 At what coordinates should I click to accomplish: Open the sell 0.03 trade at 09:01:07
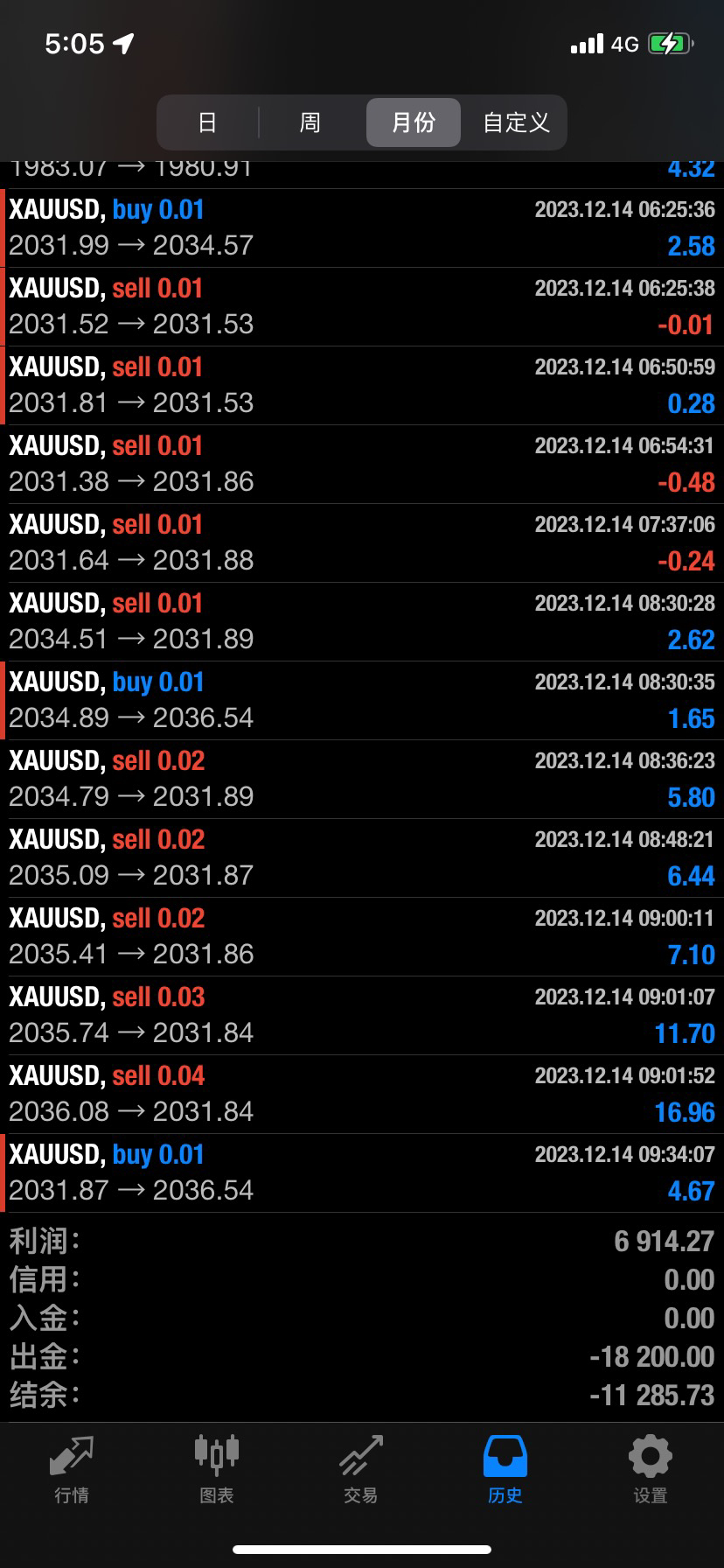click(x=362, y=1015)
